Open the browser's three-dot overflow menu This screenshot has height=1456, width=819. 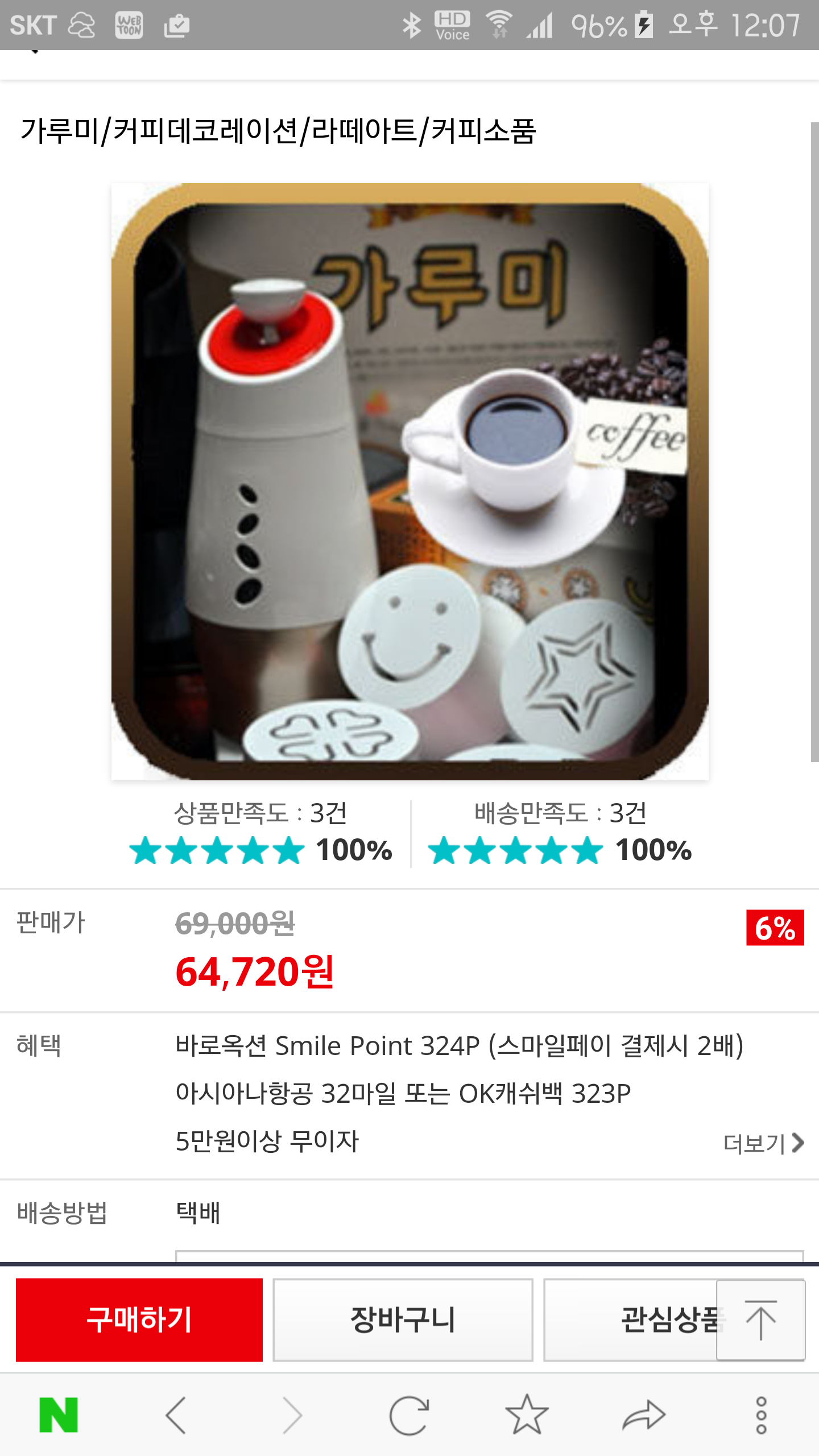pos(762,1415)
